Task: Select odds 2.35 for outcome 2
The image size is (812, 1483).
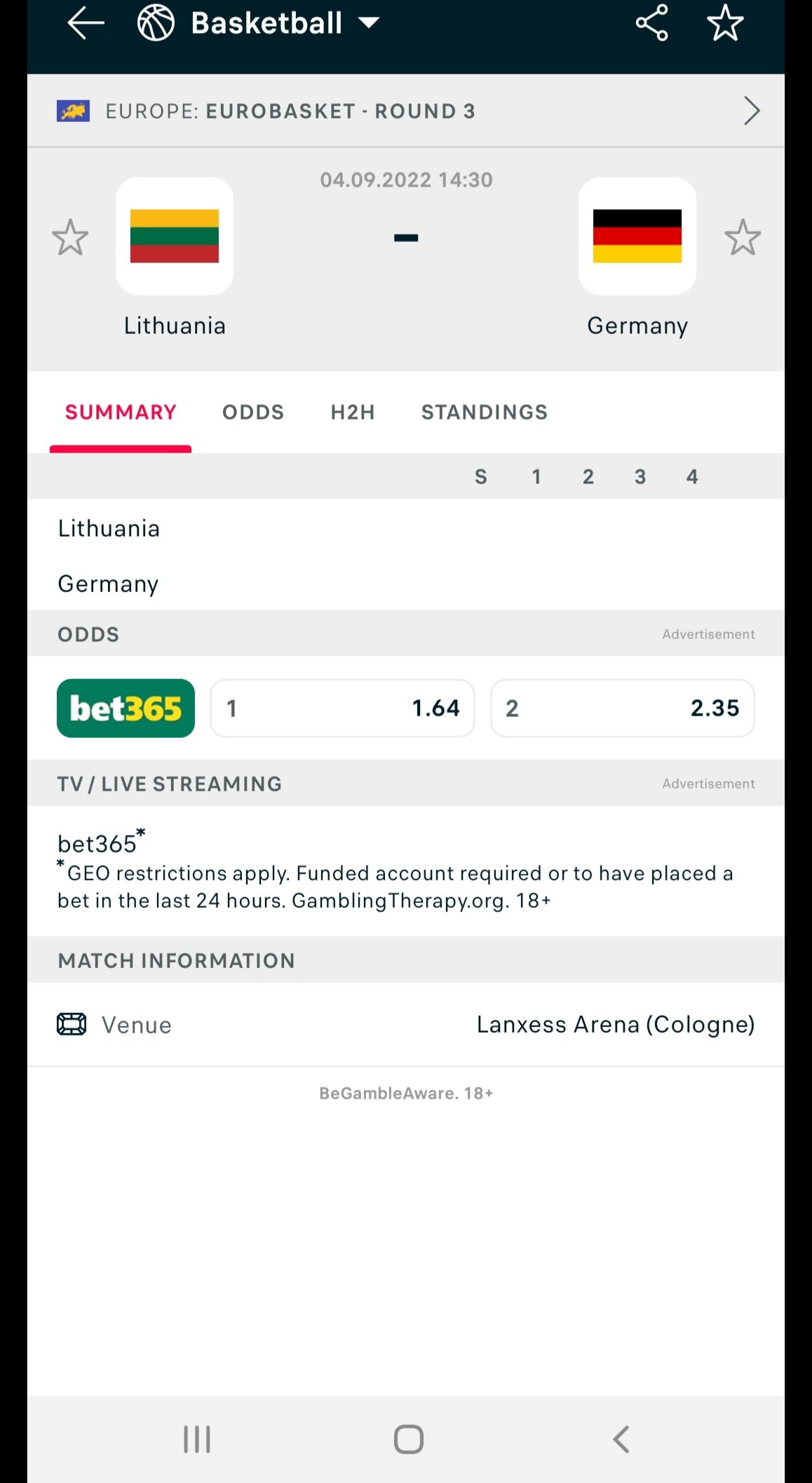Action: [622, 708]
